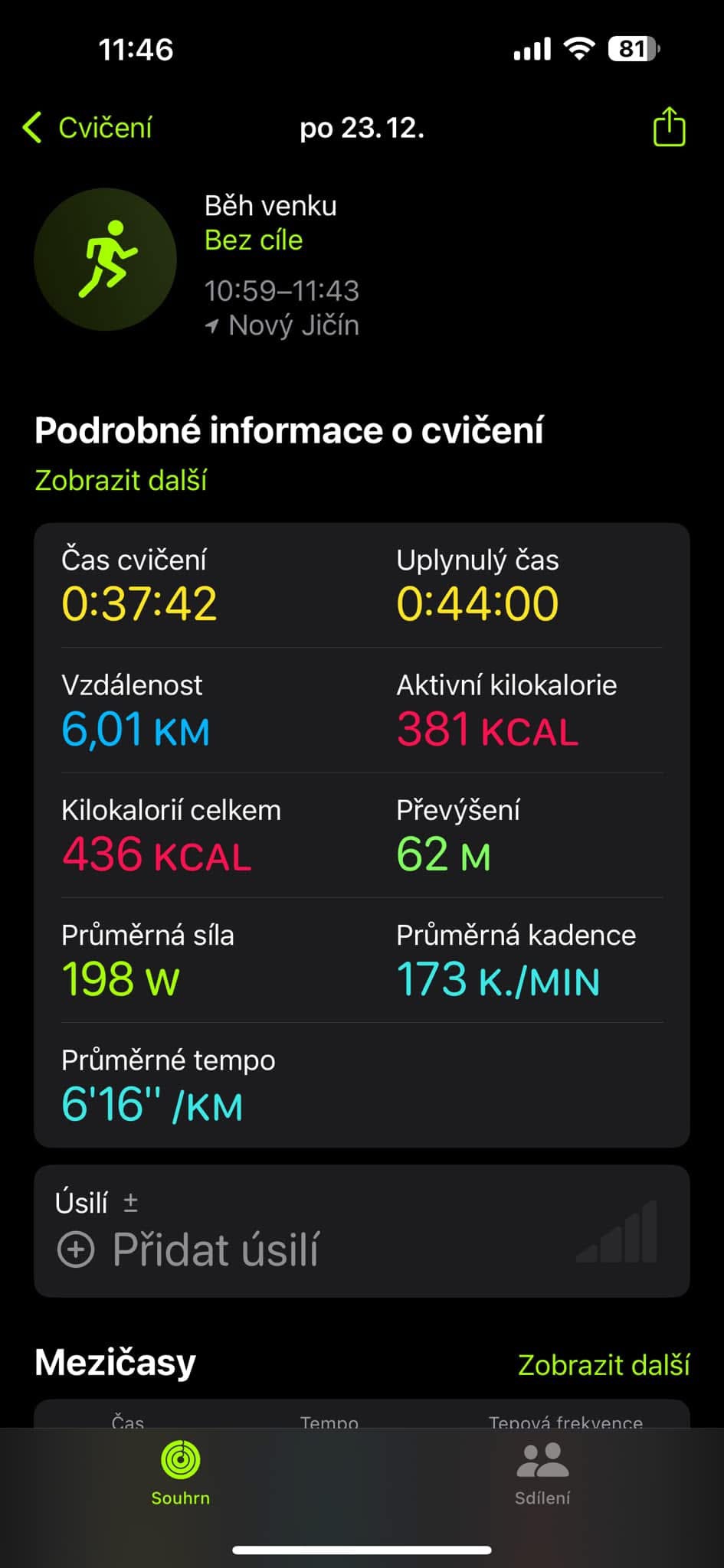Screen dimensions: 724x1568
Task: Switch to the Sdílení tab
Action: click(542, 1472)
